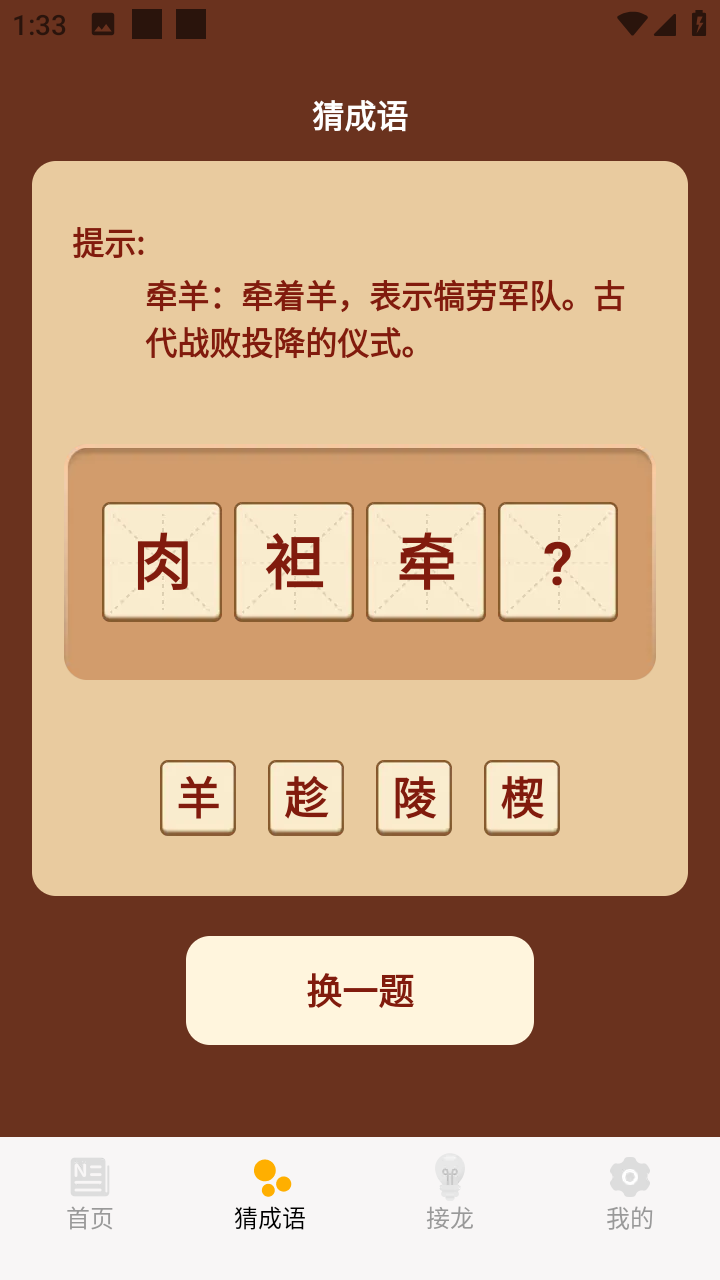Open the 我的 profile tab
720x1280 pixels.
pos(630,1194)
